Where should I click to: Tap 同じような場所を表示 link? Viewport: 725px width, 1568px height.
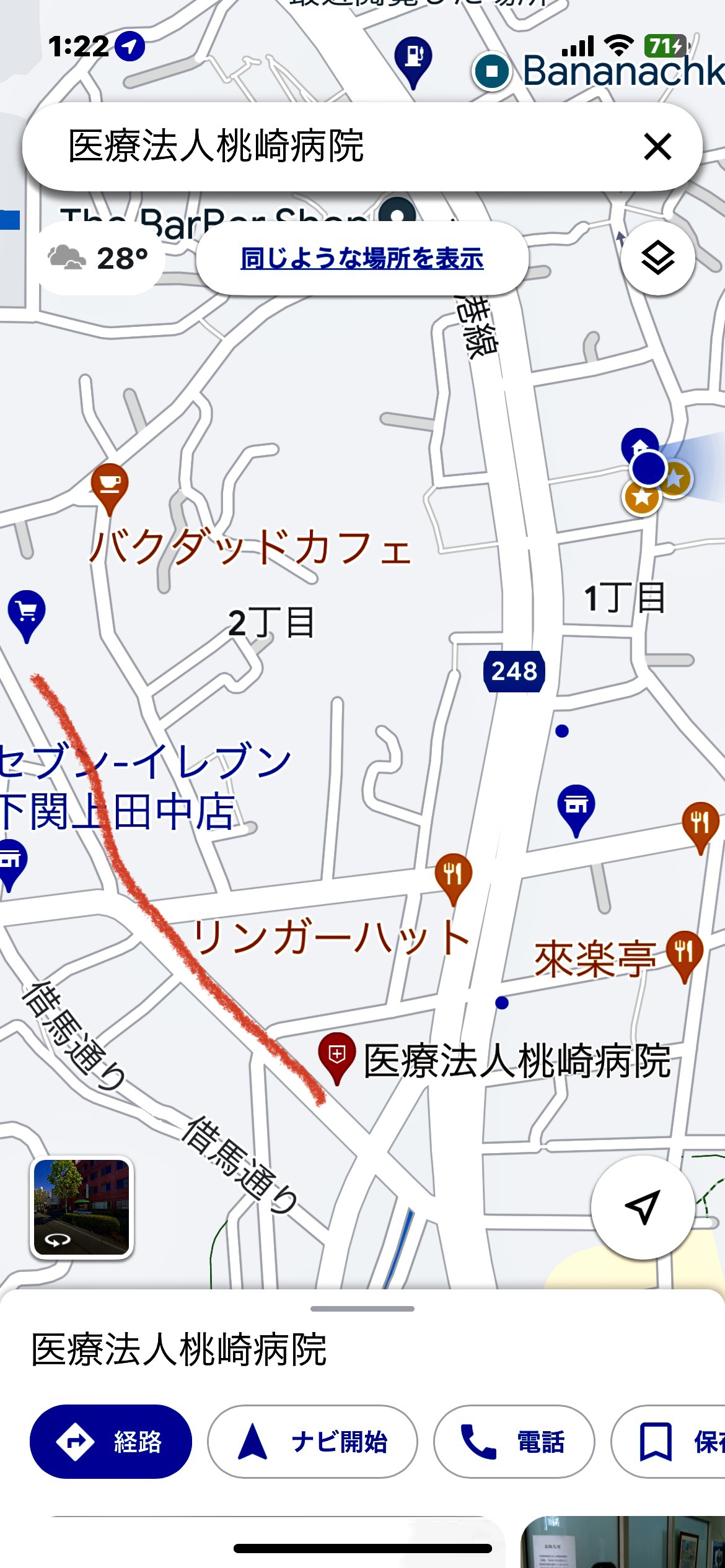[362, 258]
